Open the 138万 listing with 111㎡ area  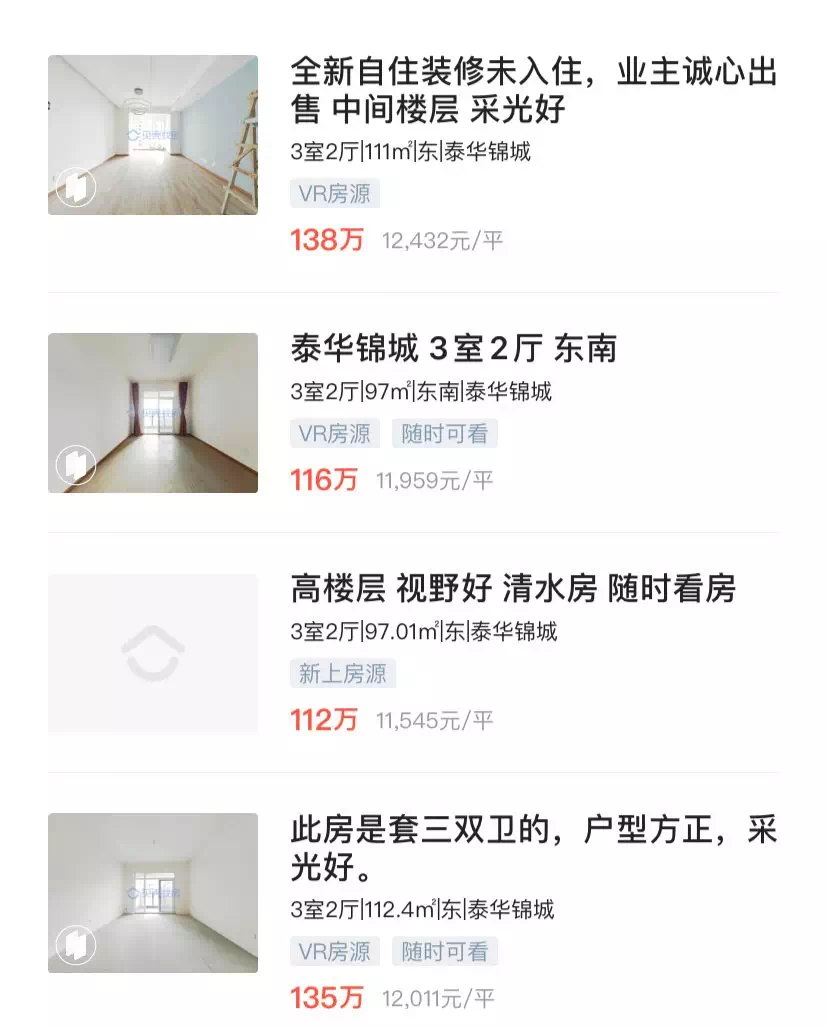coord(532,90)
